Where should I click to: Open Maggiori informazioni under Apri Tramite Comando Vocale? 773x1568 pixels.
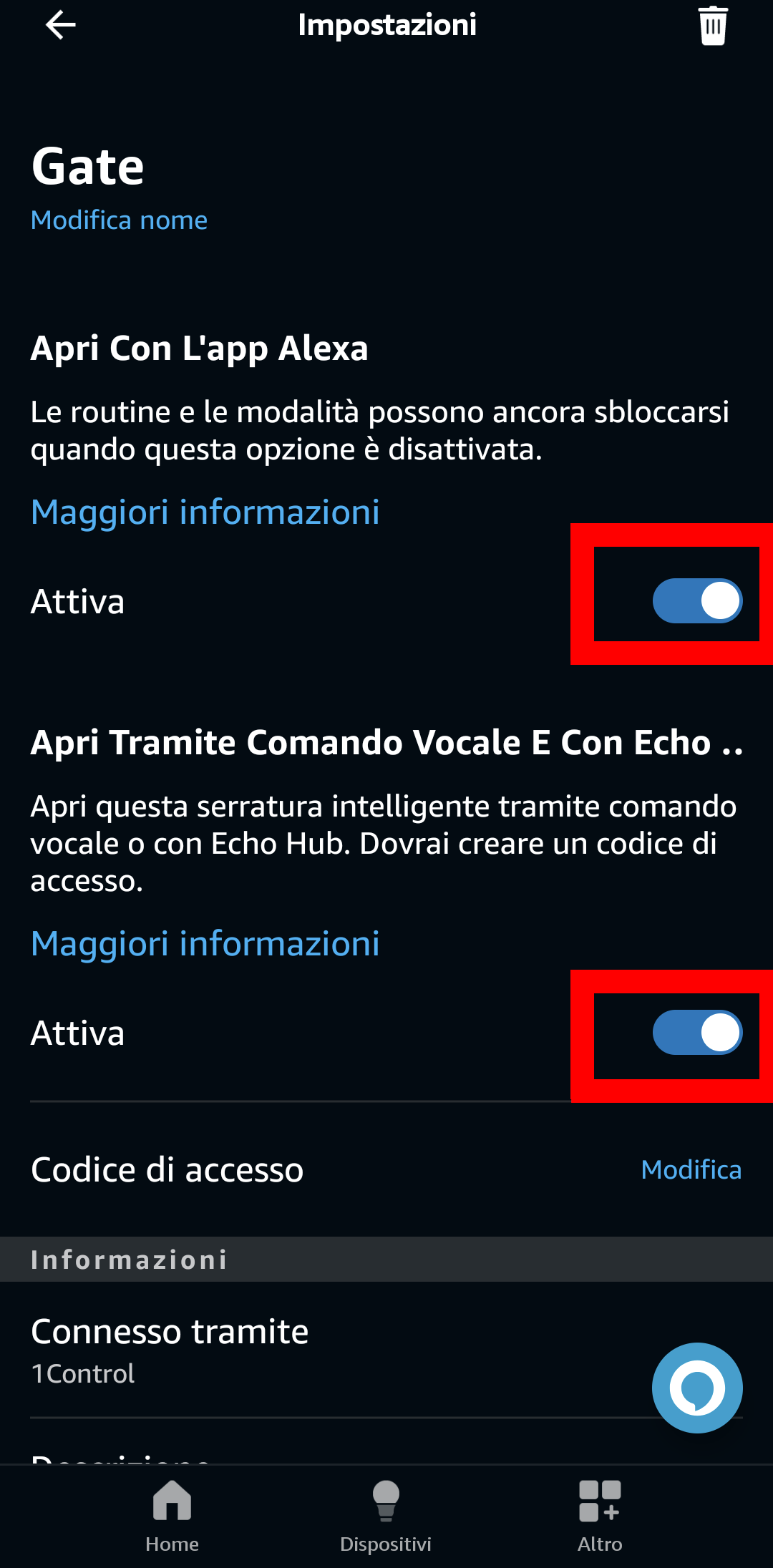coord(205,944)
